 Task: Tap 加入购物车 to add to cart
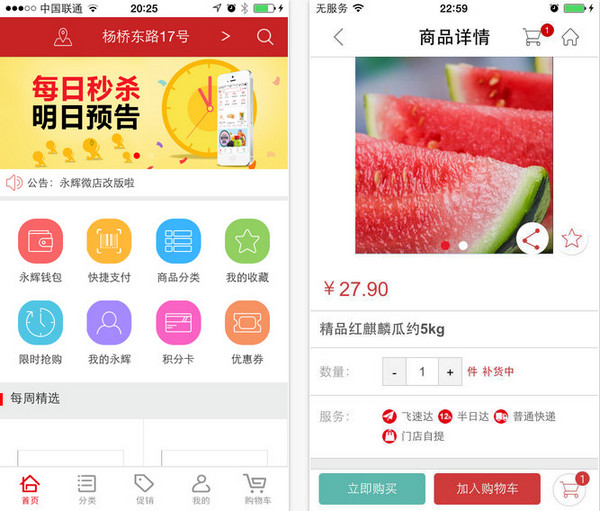coord(487,489)
